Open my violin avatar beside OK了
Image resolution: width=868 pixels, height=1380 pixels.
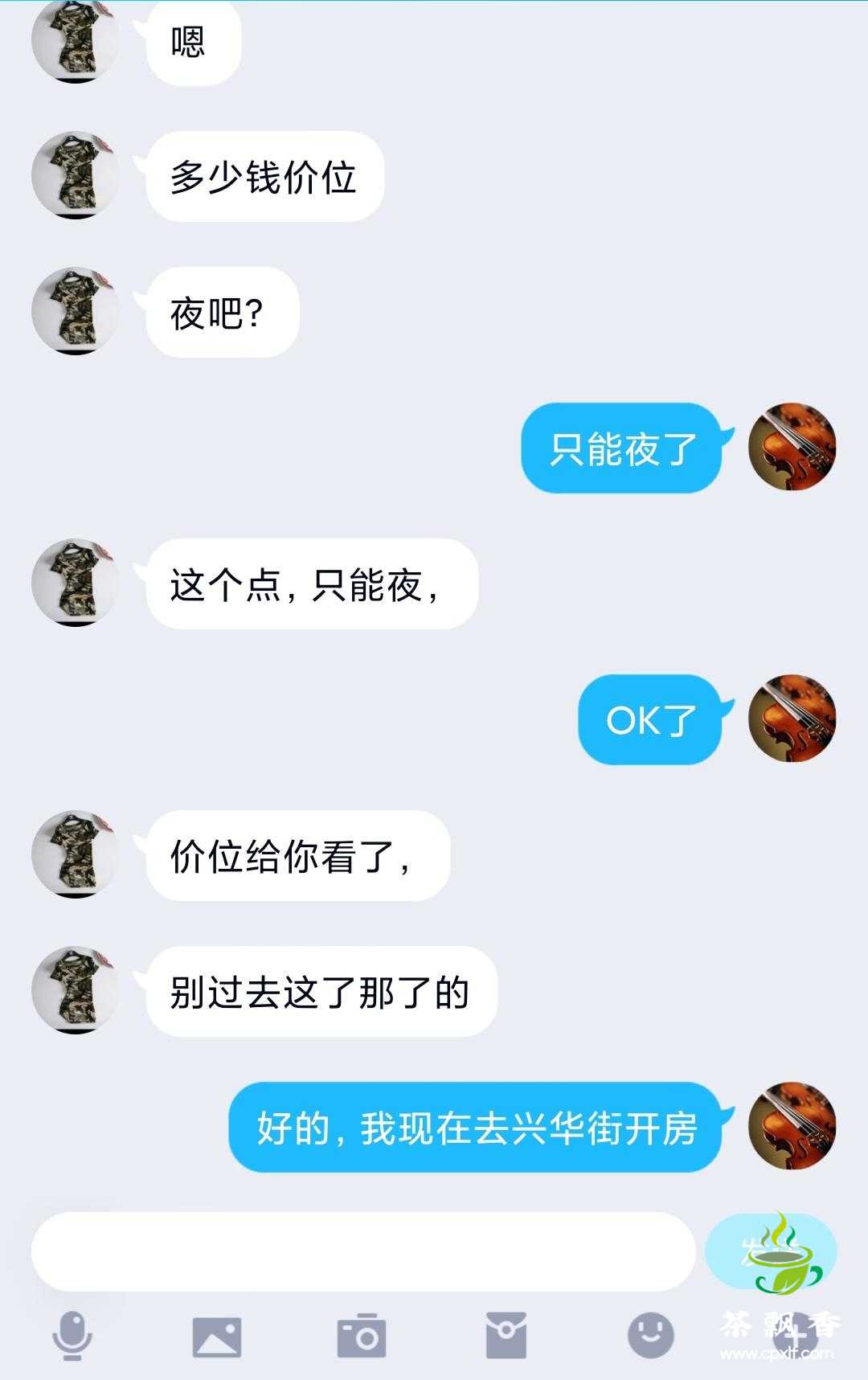(792, 719)
